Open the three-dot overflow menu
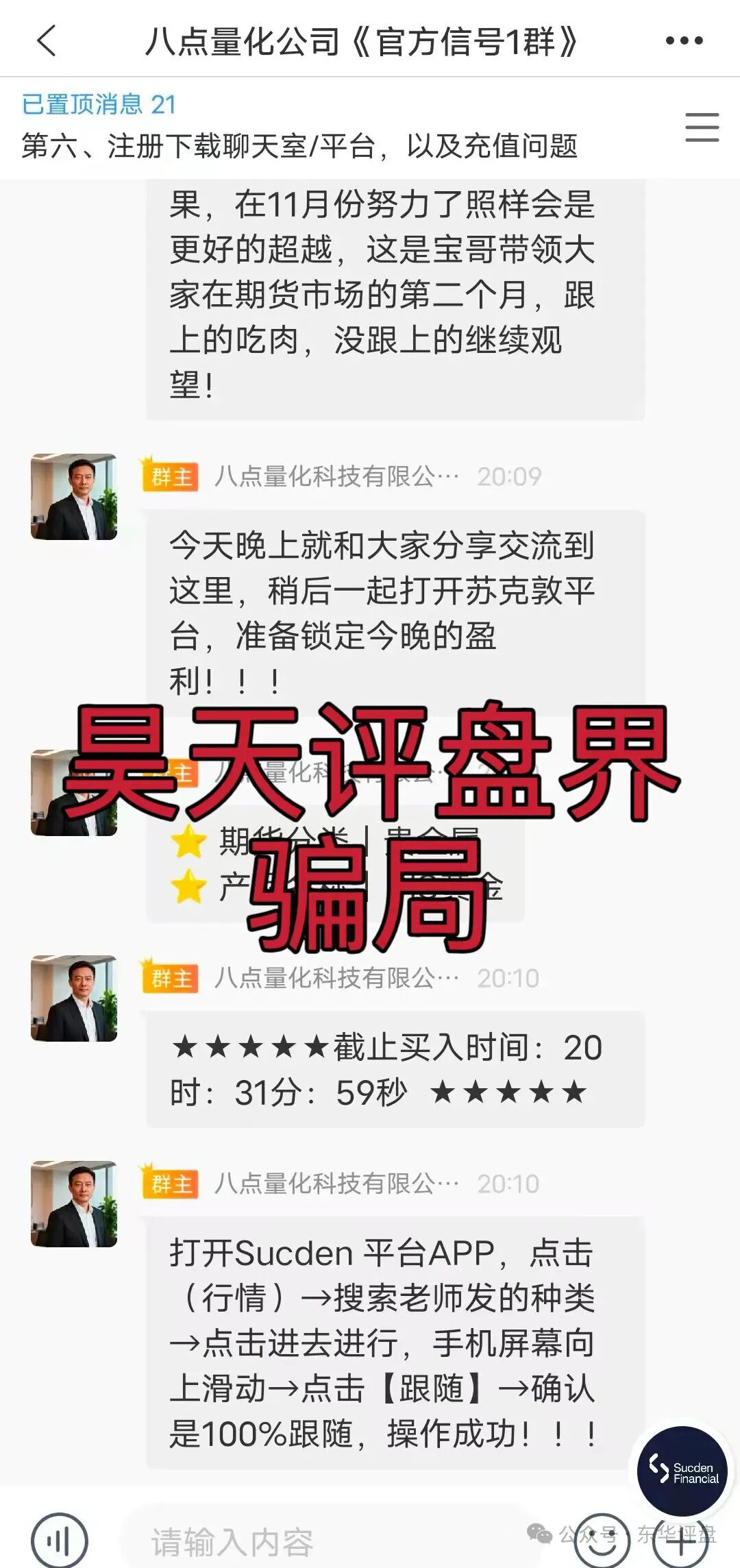Image resolution: width=740 pixels, height=1568 pixels. (x=684, y=41)
